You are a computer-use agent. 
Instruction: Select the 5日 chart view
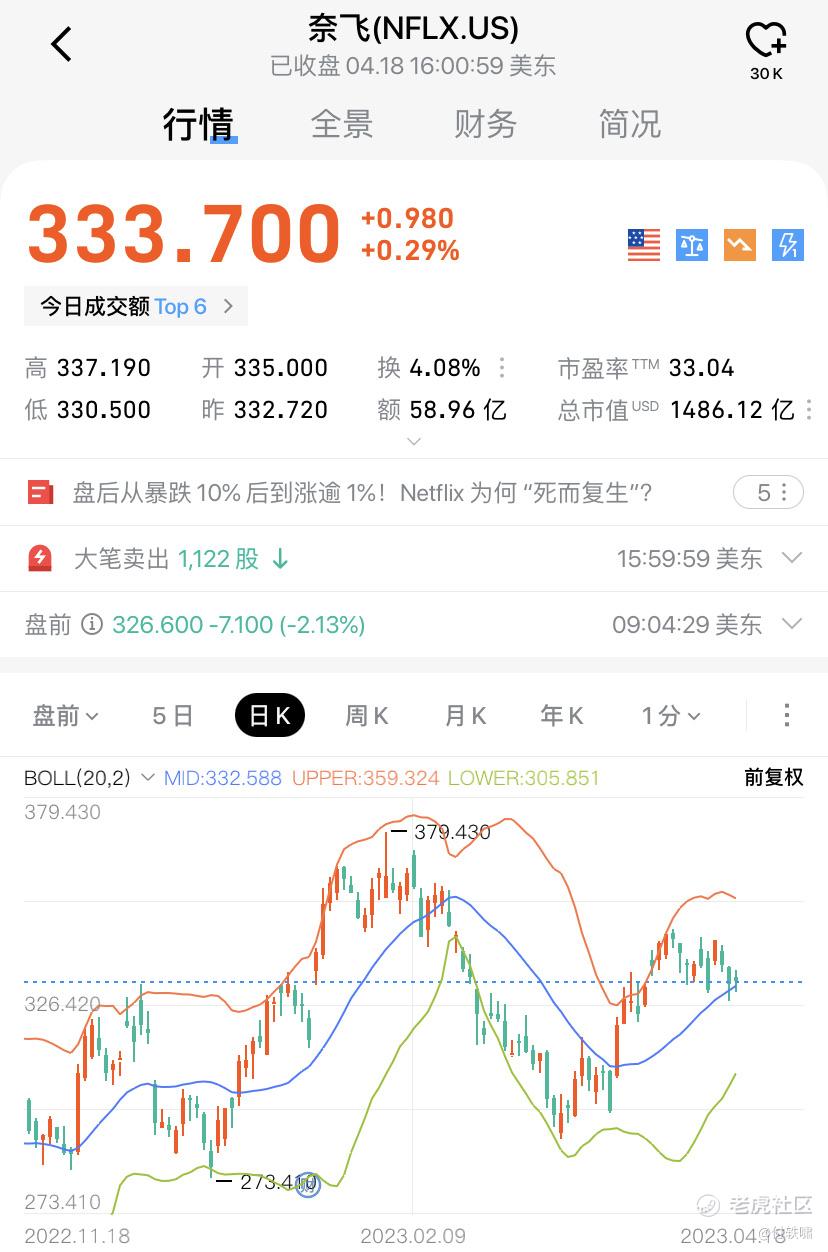[172, 716]
